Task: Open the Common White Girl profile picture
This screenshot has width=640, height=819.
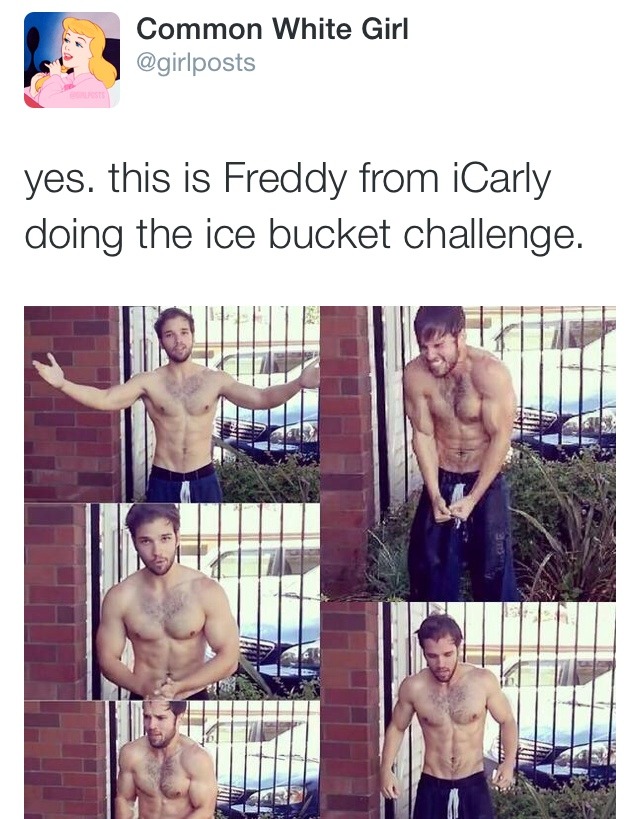Action: (x=71, y=59)
